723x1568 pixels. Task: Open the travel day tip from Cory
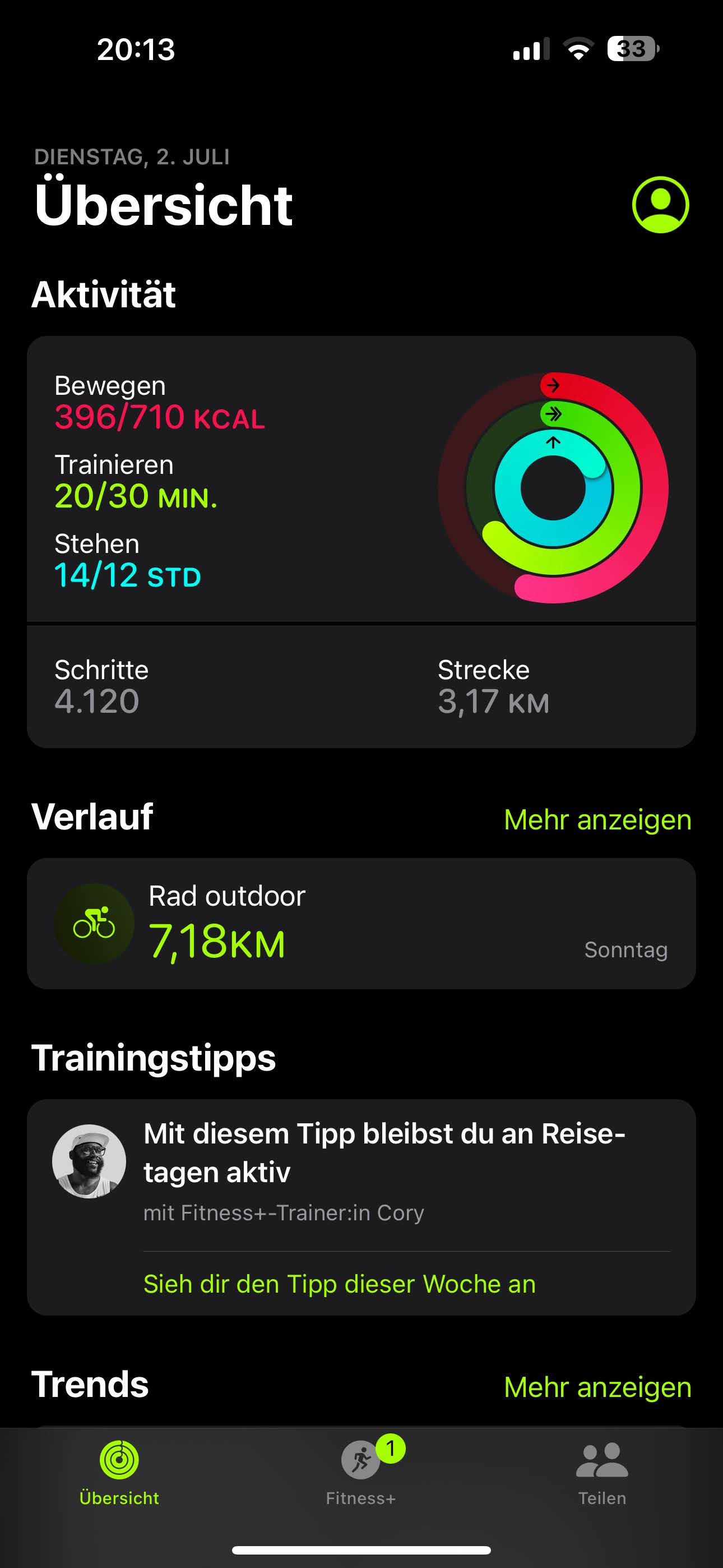[383, 1154]
